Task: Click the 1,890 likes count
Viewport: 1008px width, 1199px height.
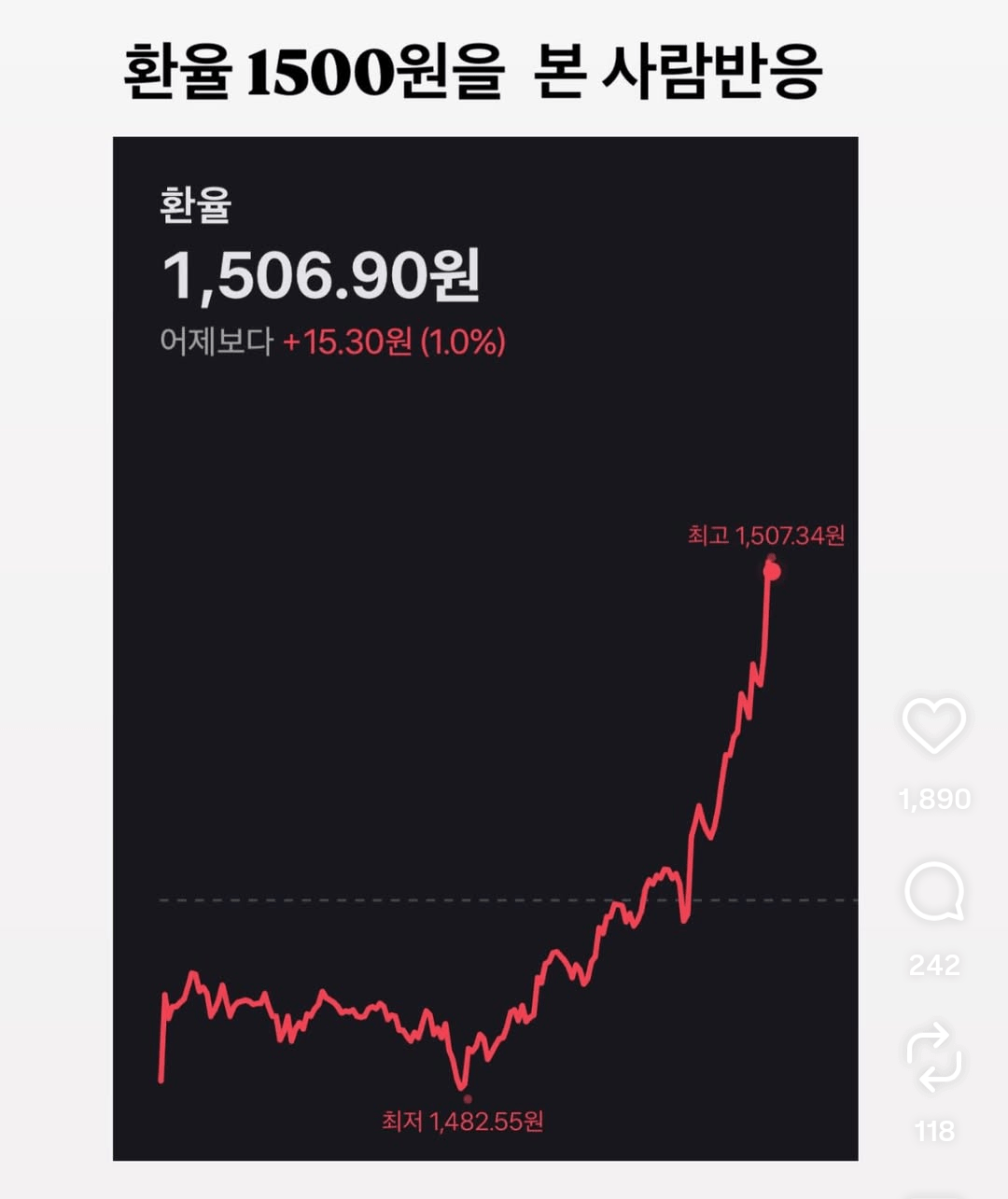Action: pyautogui.click(x=934, y=798)
